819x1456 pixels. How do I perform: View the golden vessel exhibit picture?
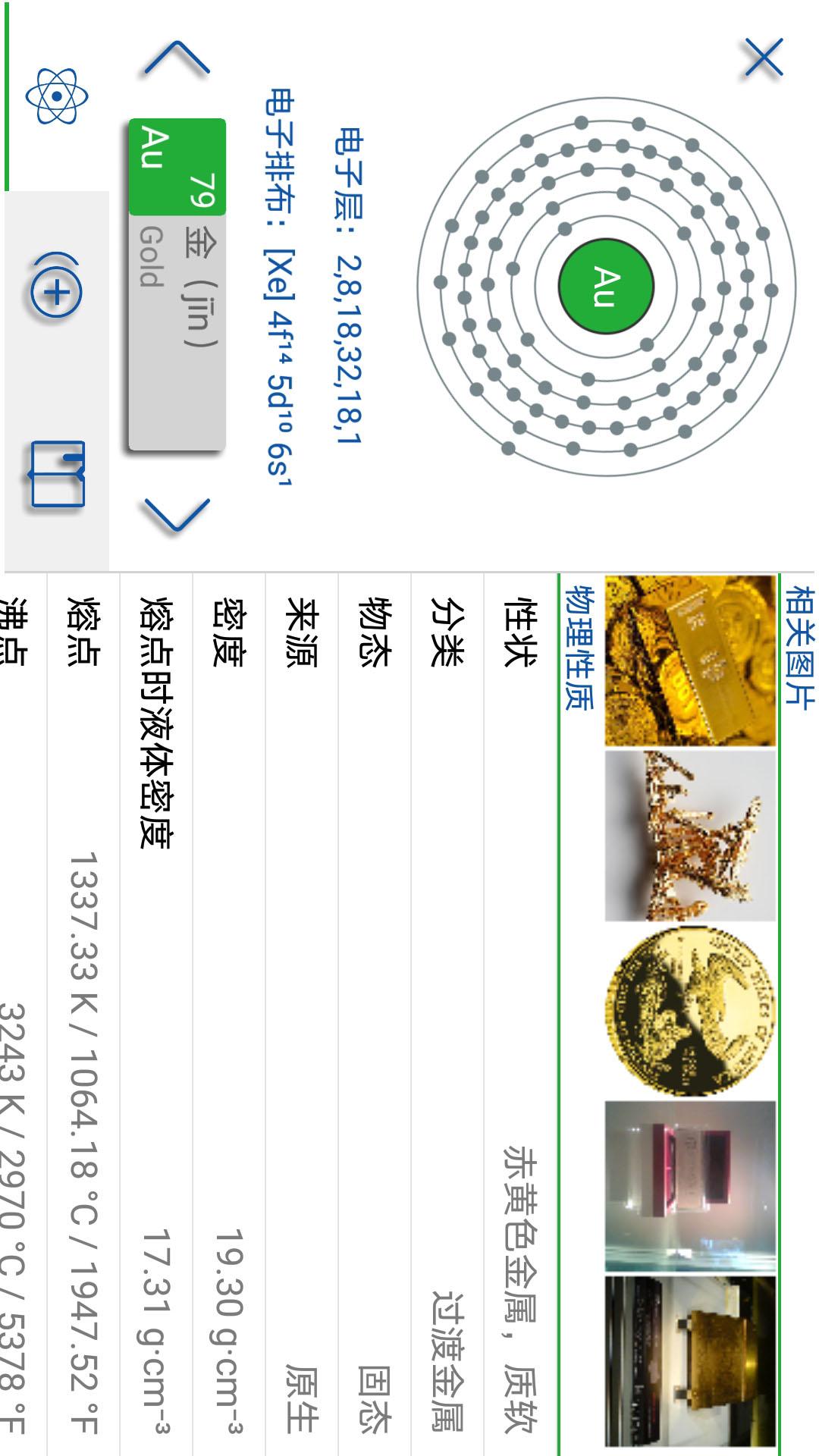691,1361
